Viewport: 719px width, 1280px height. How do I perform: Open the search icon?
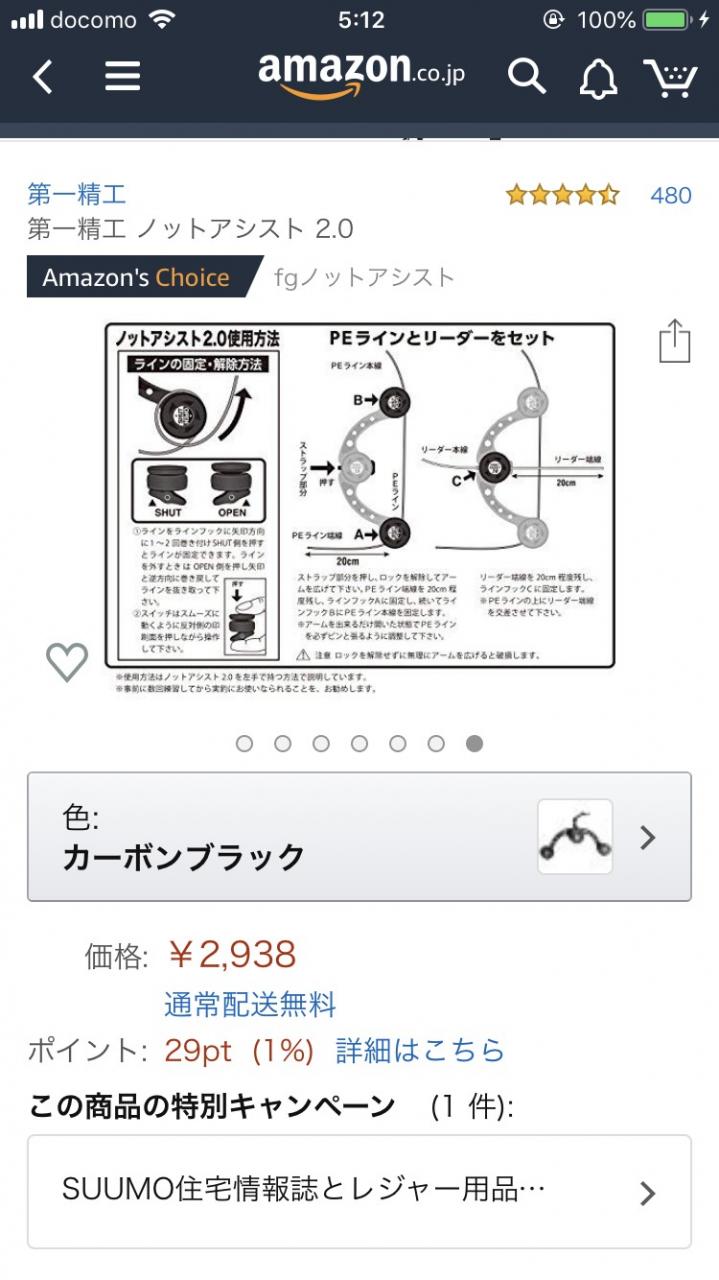pos(526,76)
